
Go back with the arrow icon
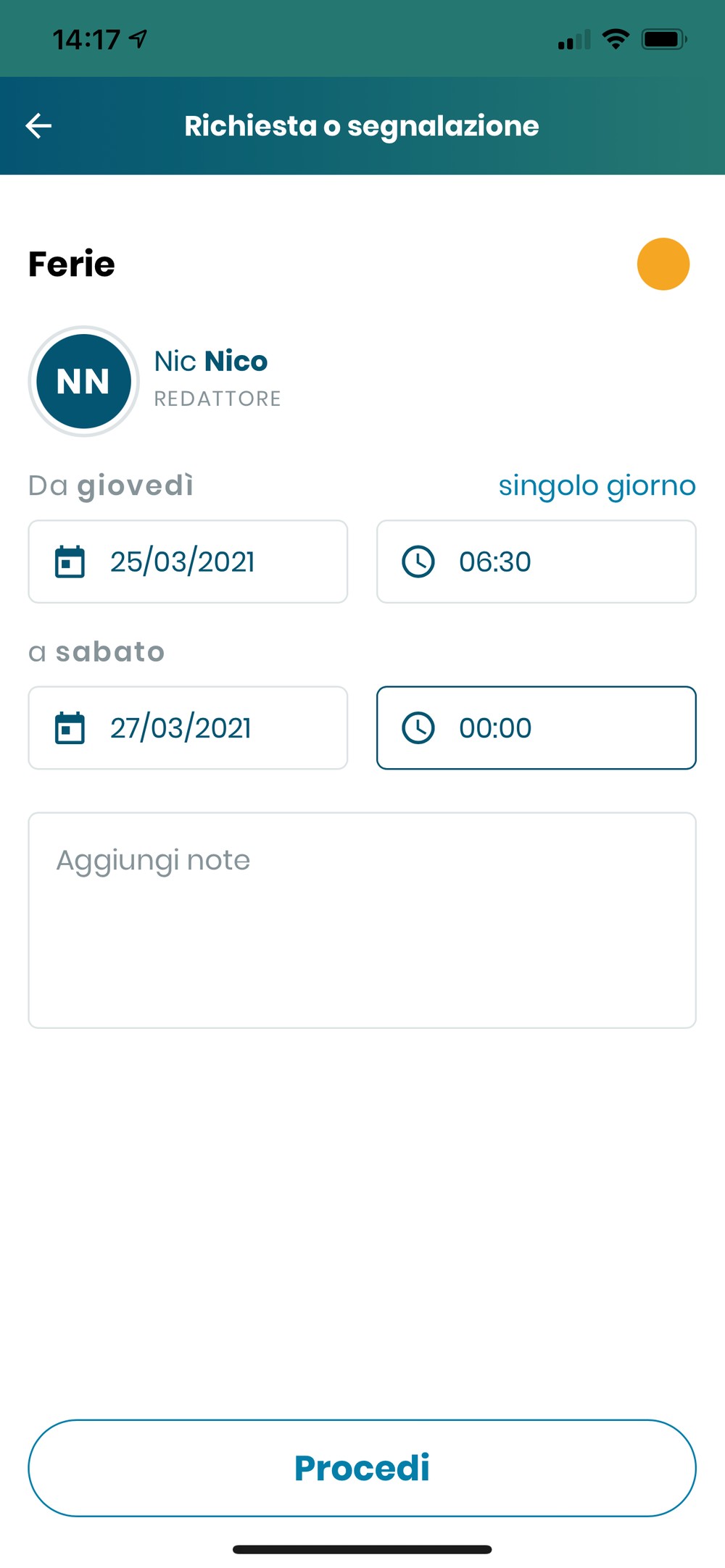coord(38,126)
